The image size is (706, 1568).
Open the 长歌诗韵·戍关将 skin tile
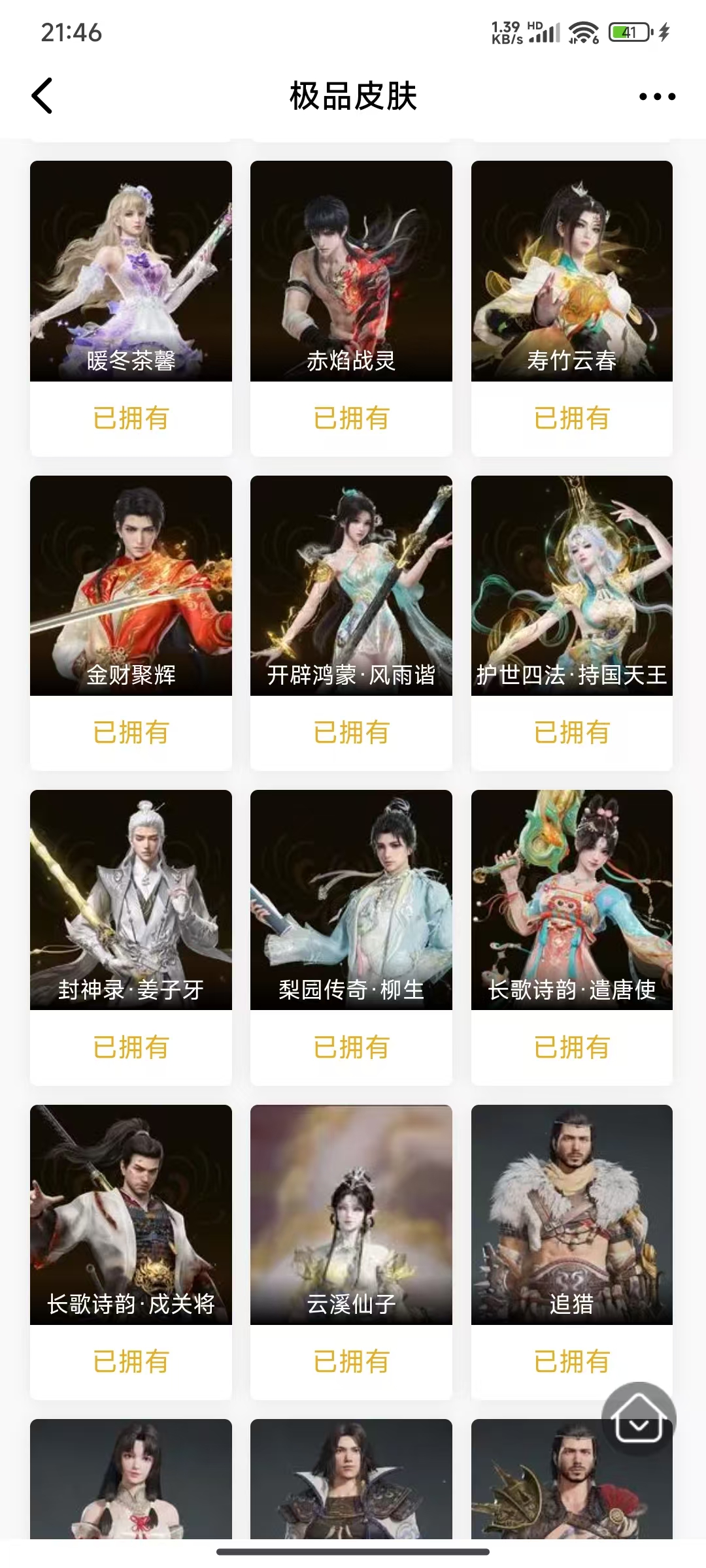(x=131, y=1215)
